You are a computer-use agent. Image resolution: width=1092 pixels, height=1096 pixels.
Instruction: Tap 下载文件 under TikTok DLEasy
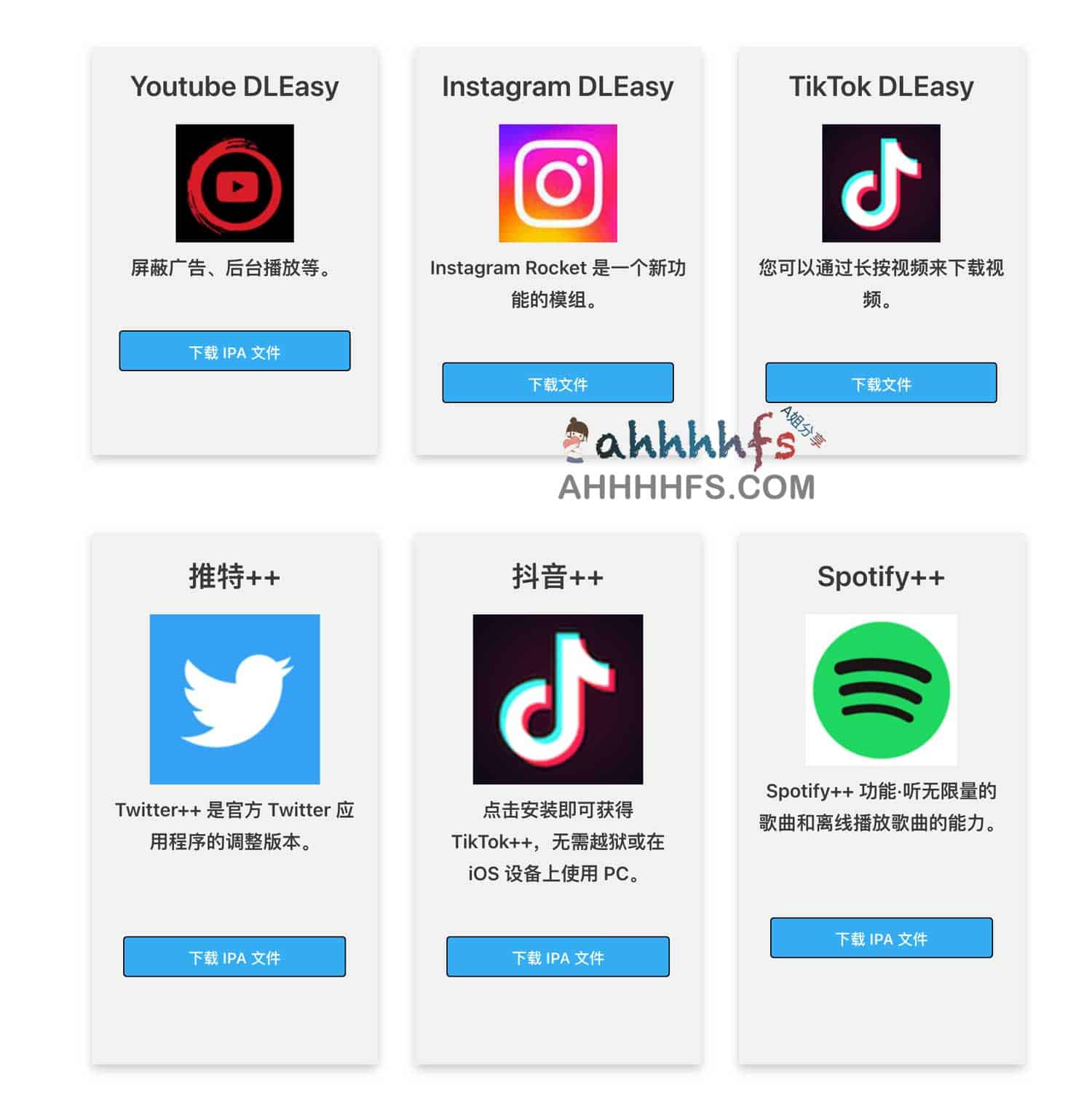tap(881, 384)
